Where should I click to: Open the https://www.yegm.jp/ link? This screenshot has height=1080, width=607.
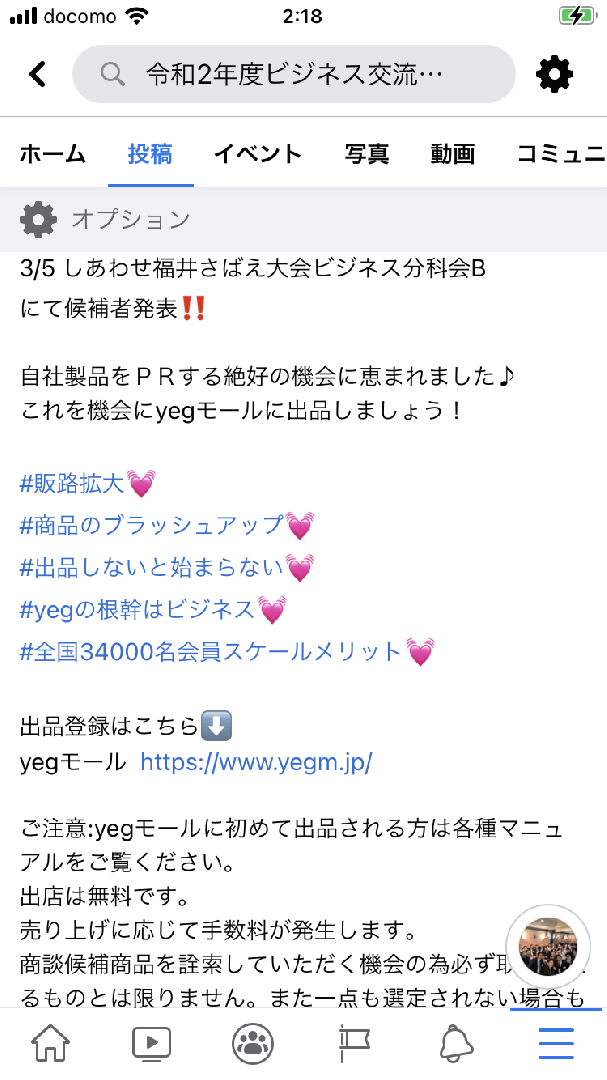256,763
